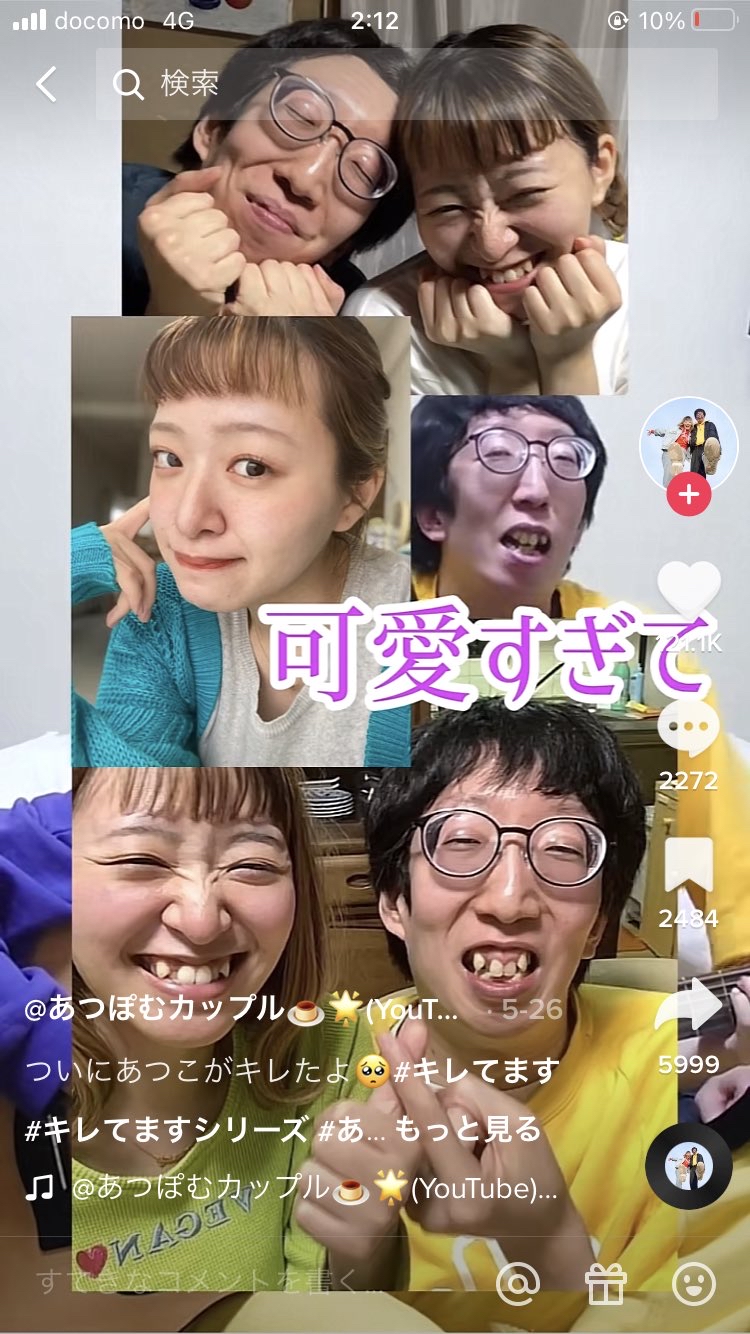This screenshot has width=750, height=1334.
Task: Mention someone using the @ icon
Action: click(518, 1283)
